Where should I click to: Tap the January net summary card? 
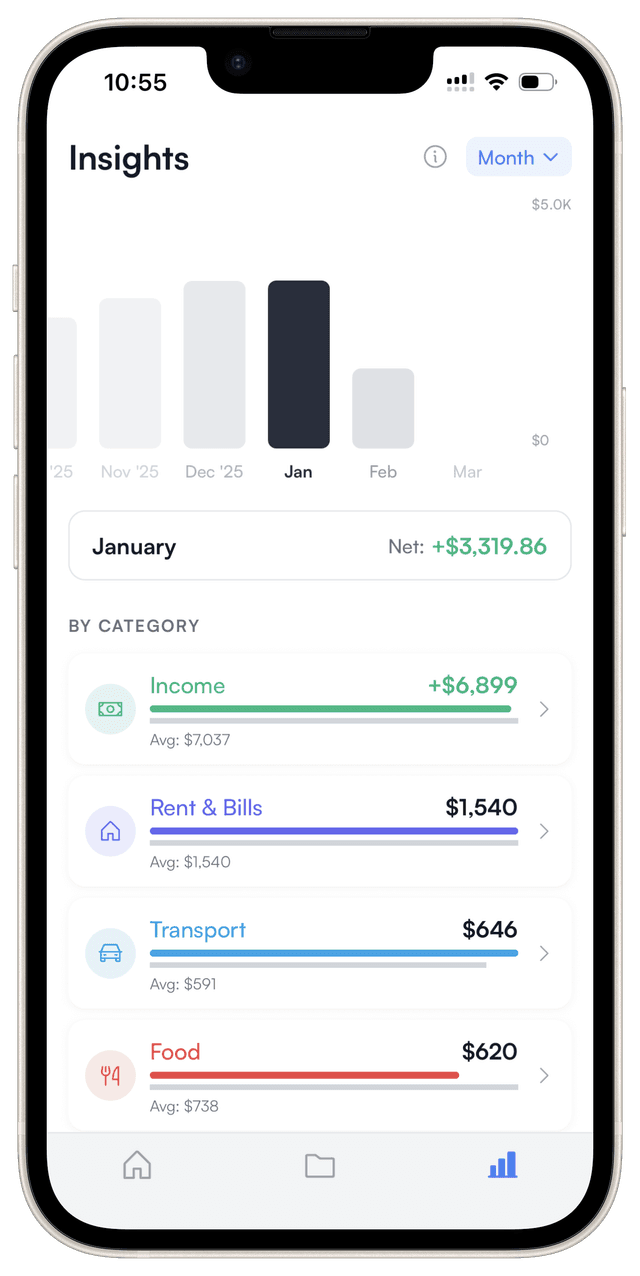click(319, 546)
